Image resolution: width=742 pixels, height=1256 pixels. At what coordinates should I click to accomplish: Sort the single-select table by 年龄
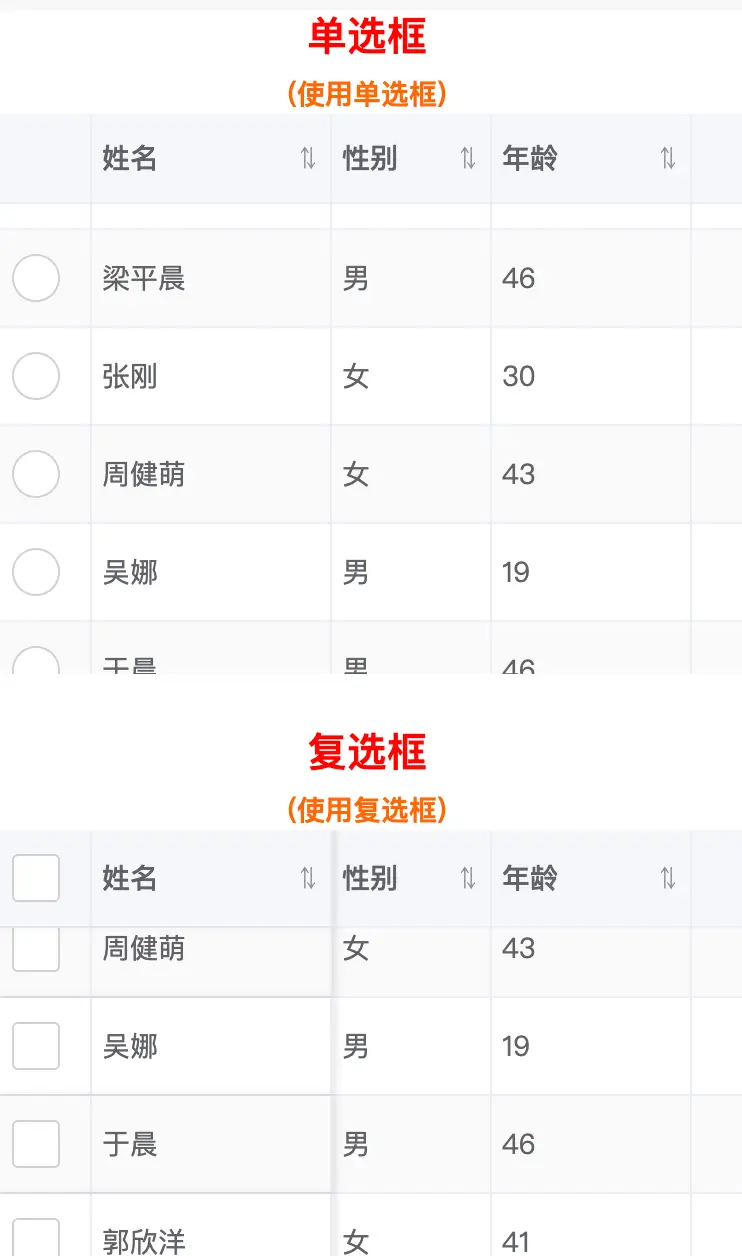(667, 158)
